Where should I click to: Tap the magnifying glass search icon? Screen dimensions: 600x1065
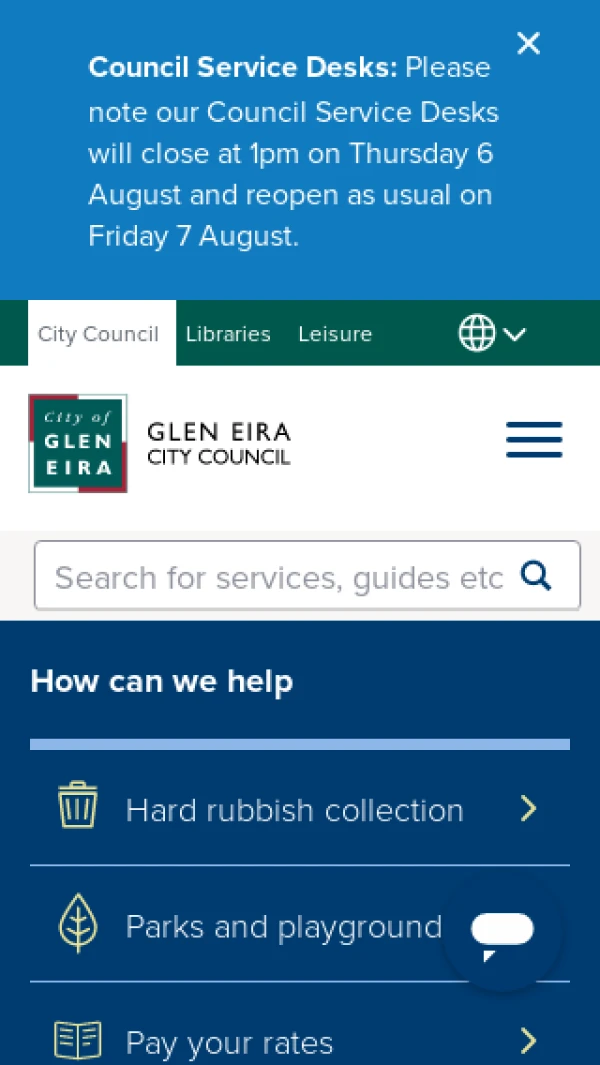[x=536, y=577]
